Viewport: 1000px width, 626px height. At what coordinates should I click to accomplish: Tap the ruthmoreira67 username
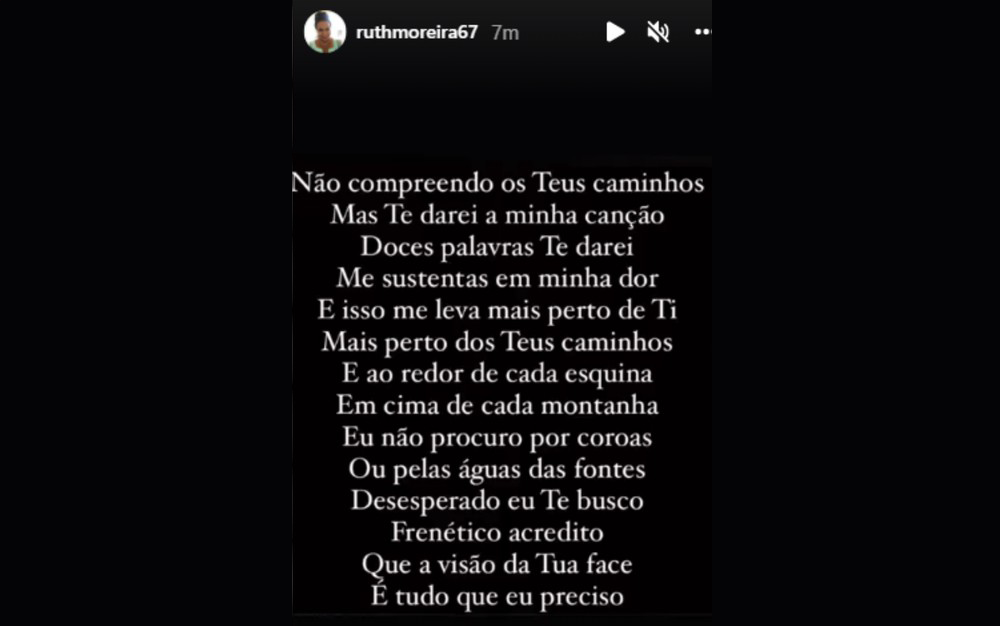pyautogui.click(x=417, y=32)
